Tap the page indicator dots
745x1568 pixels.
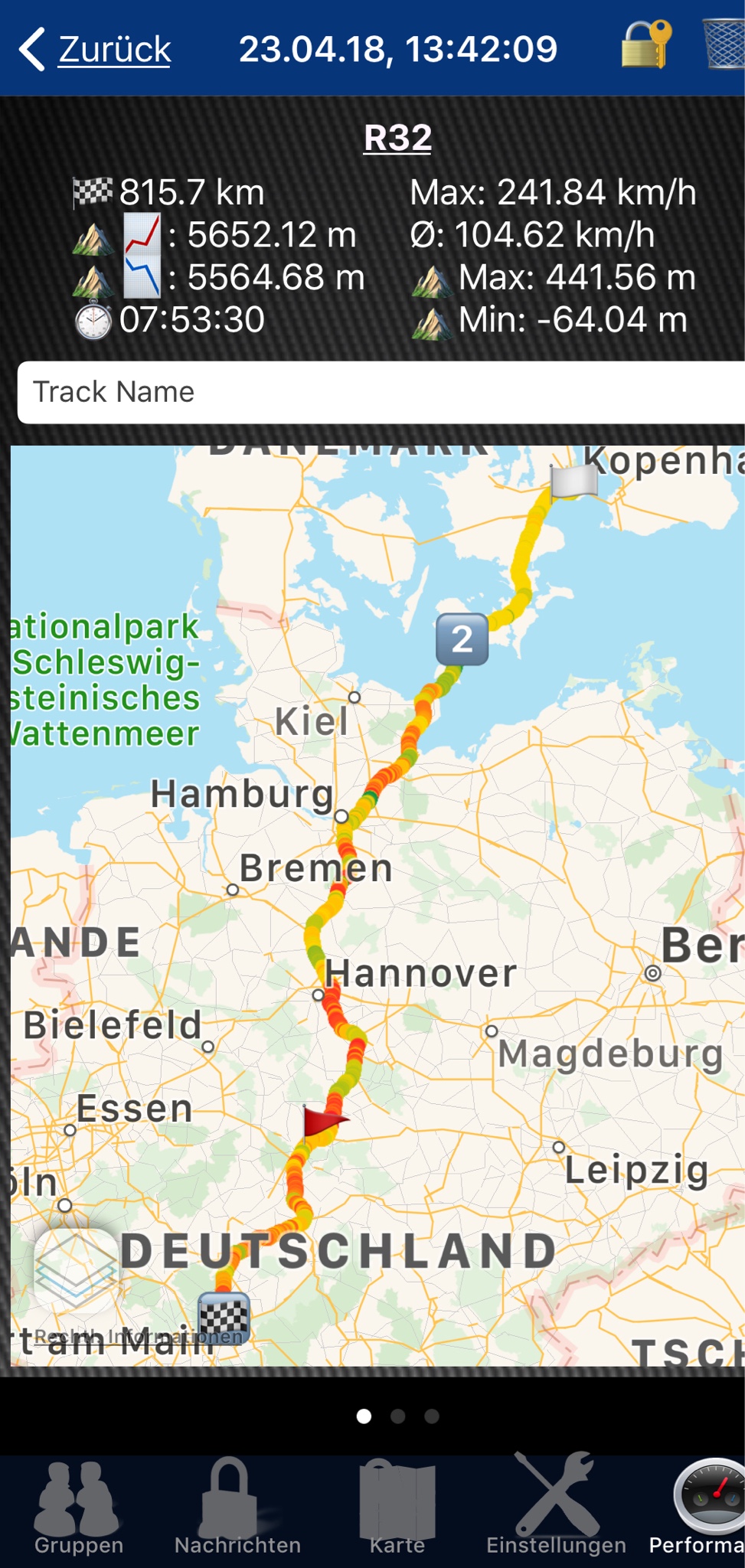397,1416
